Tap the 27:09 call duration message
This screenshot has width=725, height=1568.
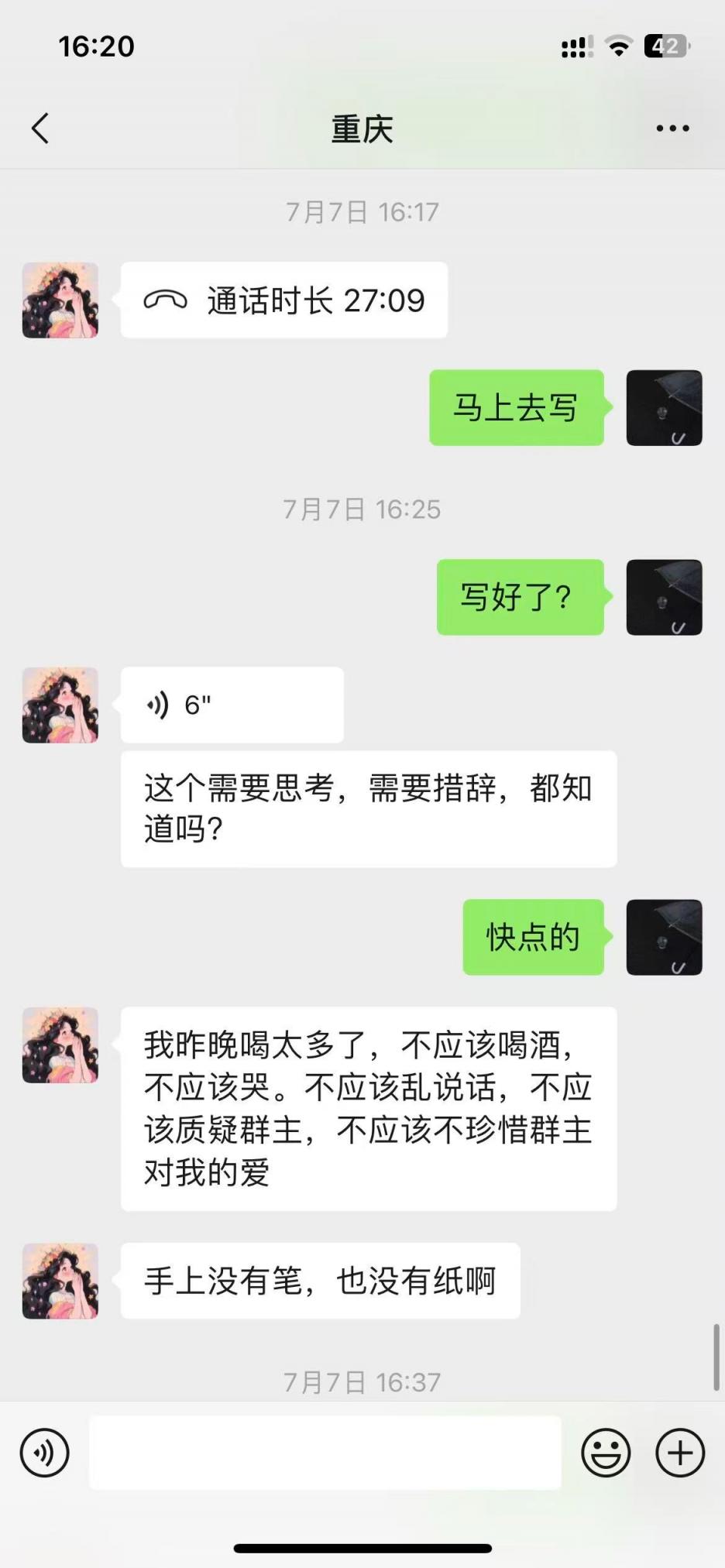(x=283, y=300)
